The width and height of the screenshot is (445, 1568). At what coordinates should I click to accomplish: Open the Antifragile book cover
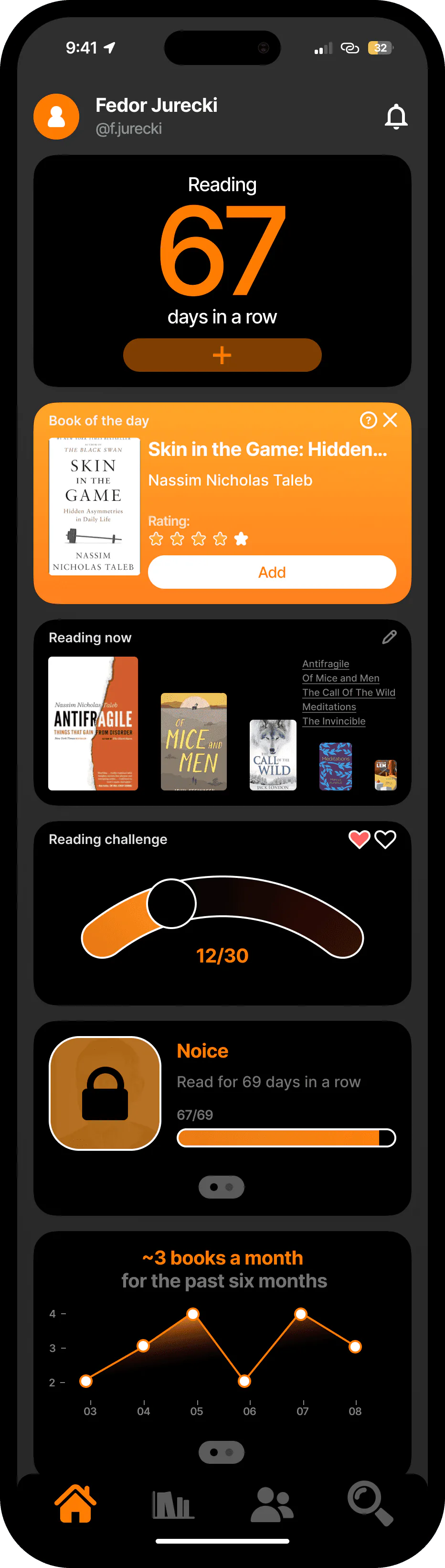pos(93,723)
